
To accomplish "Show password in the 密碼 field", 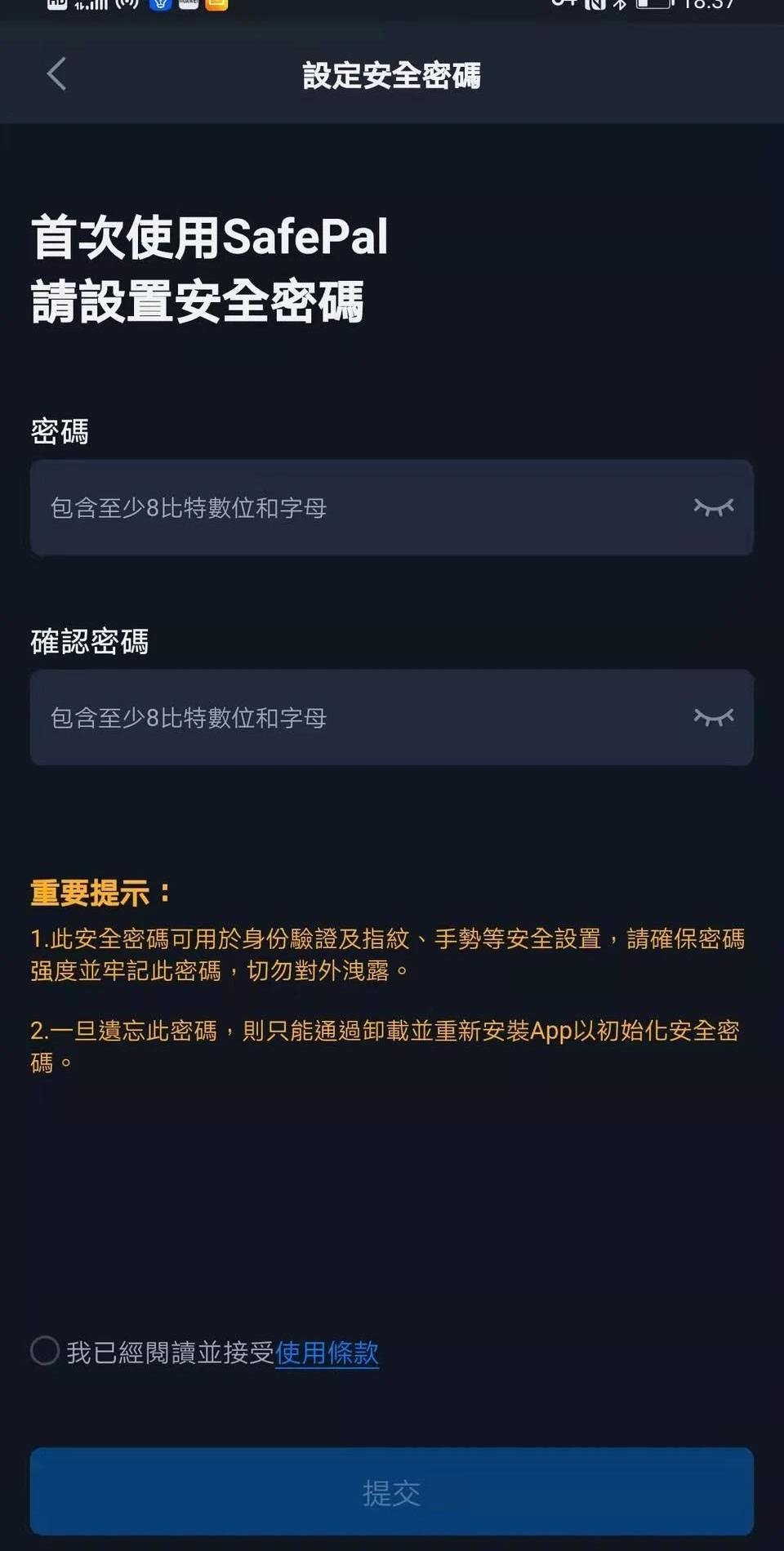I will click(713, 507).
